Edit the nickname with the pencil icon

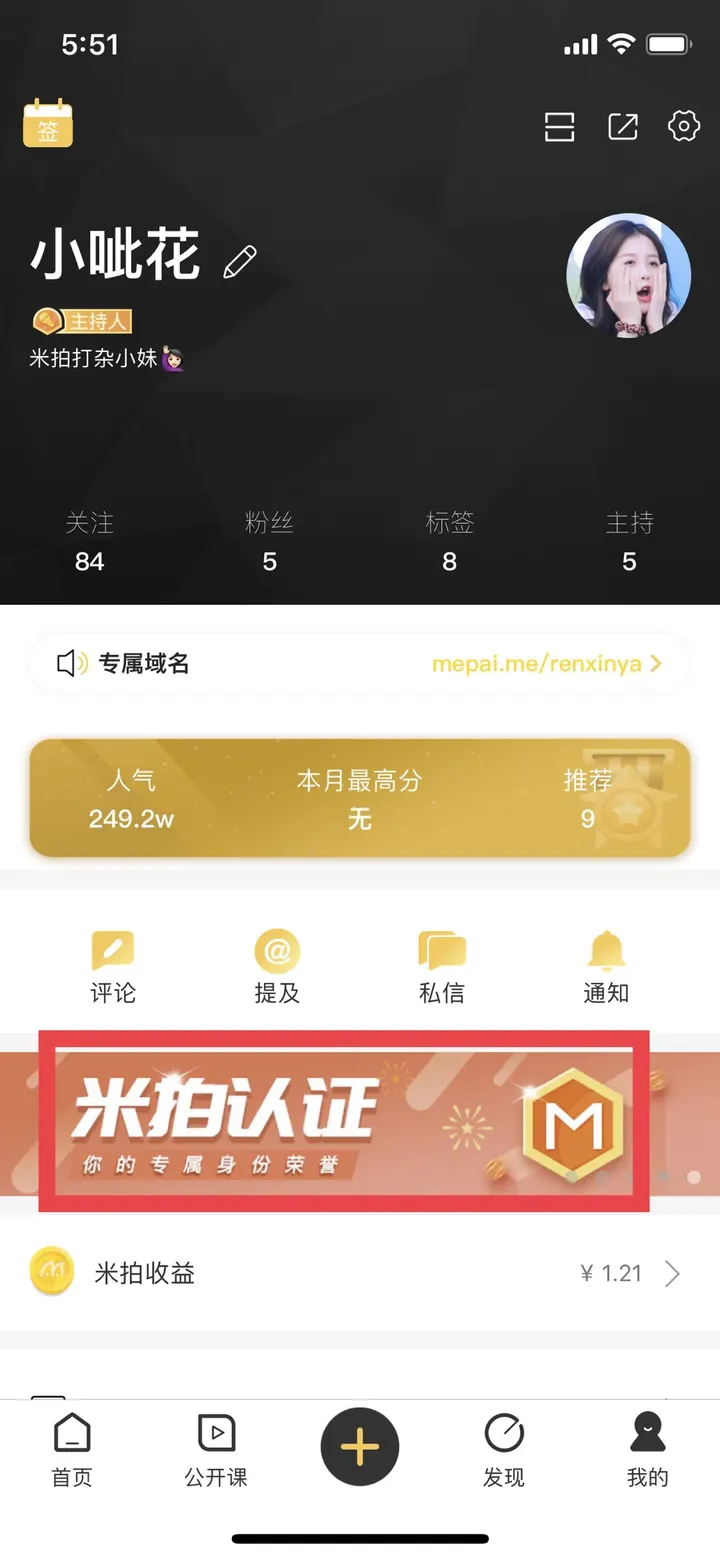(x=239, y=262)
